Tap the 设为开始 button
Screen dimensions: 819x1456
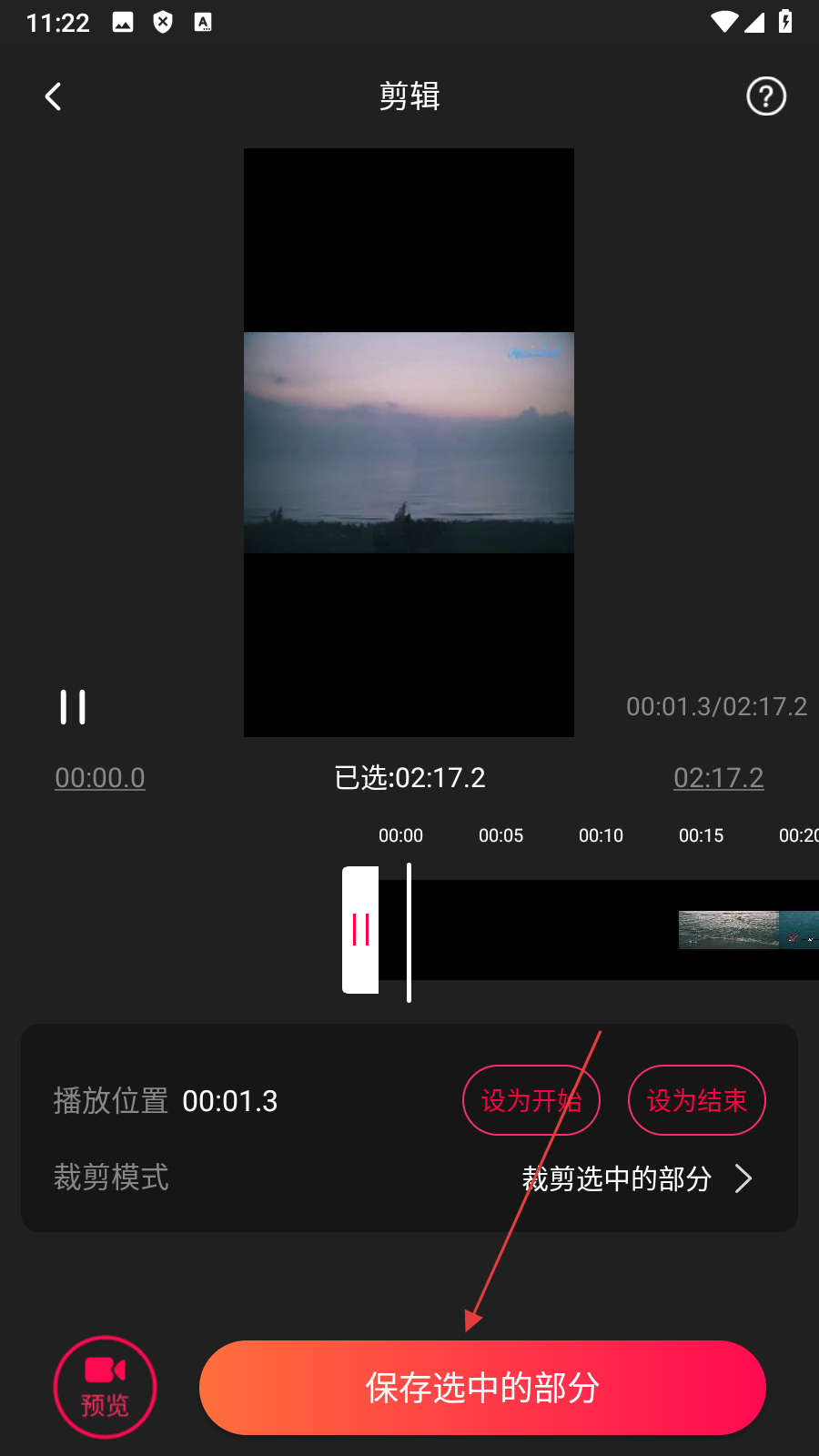[x=531, y=1100]
